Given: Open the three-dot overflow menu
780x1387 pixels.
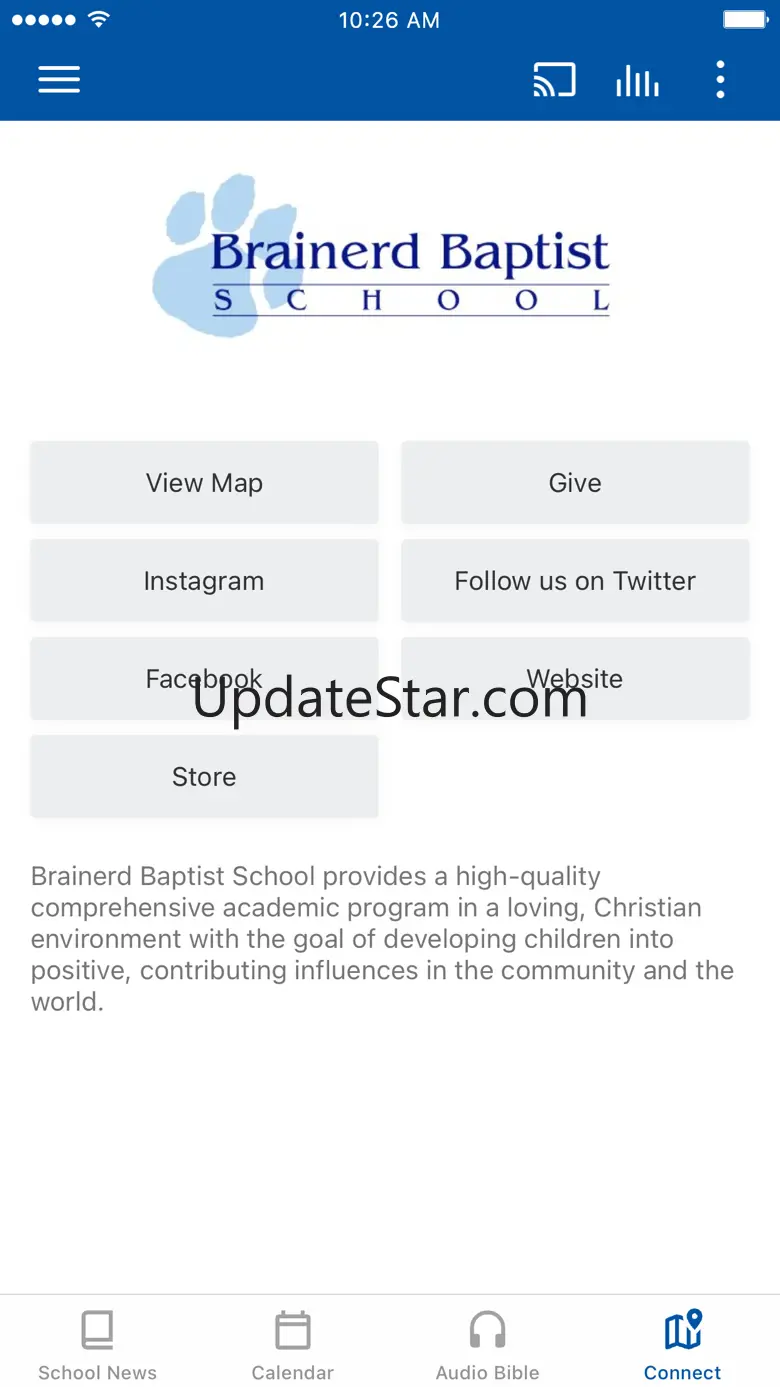Looking at the screenshot, I should (720, 80).
